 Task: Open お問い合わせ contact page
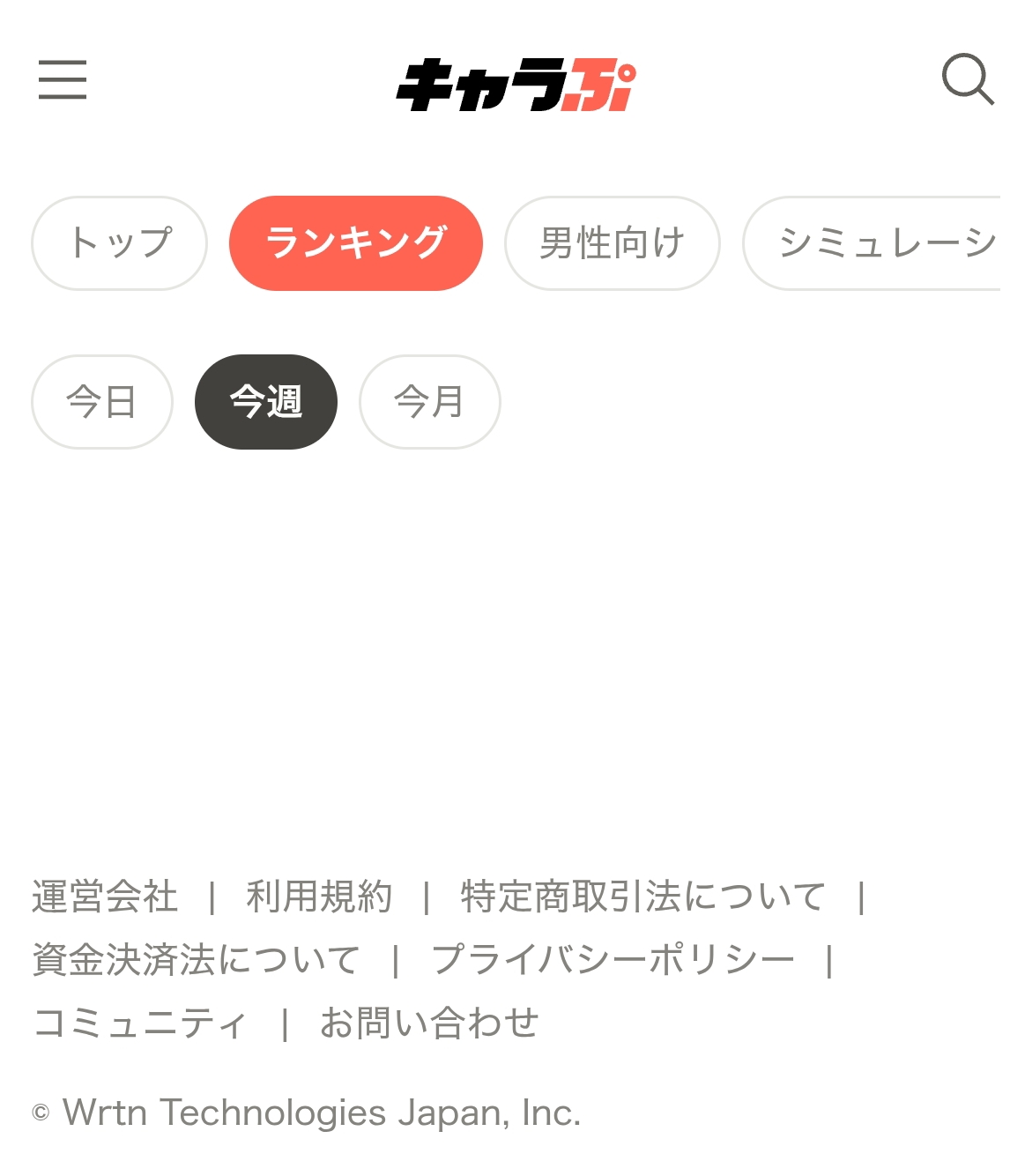[429, 1023]
